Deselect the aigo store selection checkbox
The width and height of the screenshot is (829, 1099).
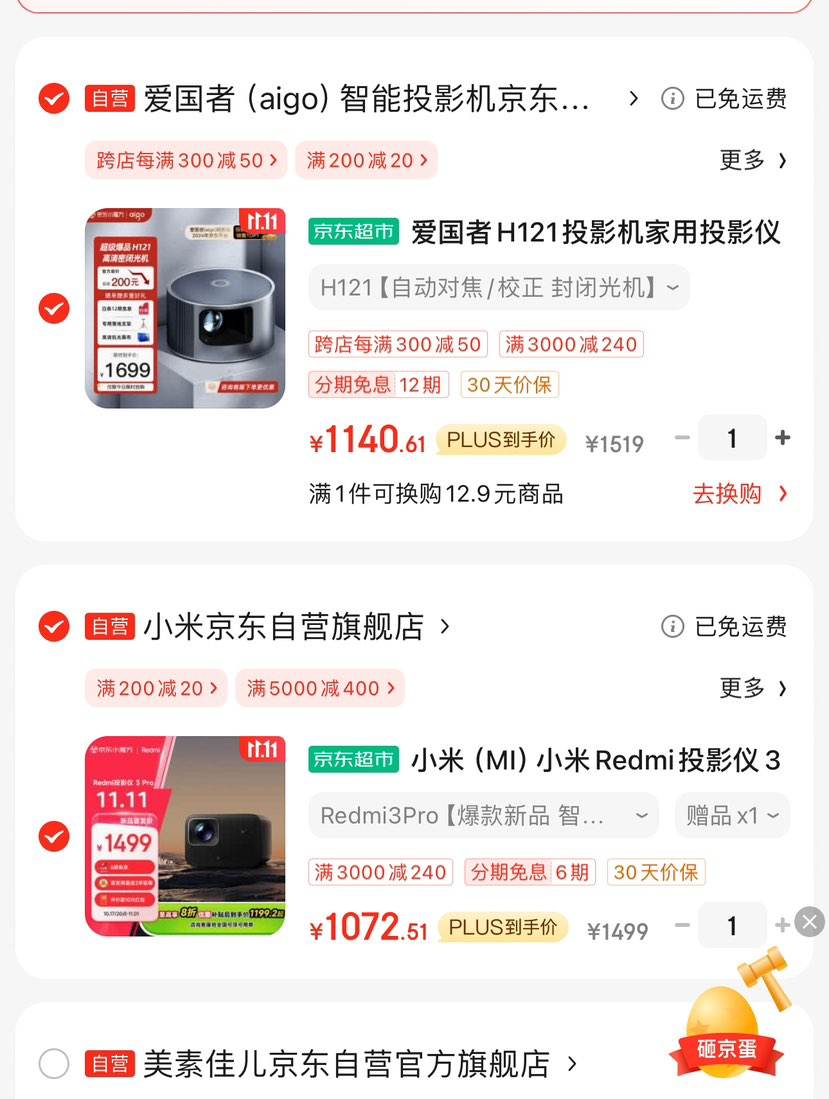pos(53,99)
